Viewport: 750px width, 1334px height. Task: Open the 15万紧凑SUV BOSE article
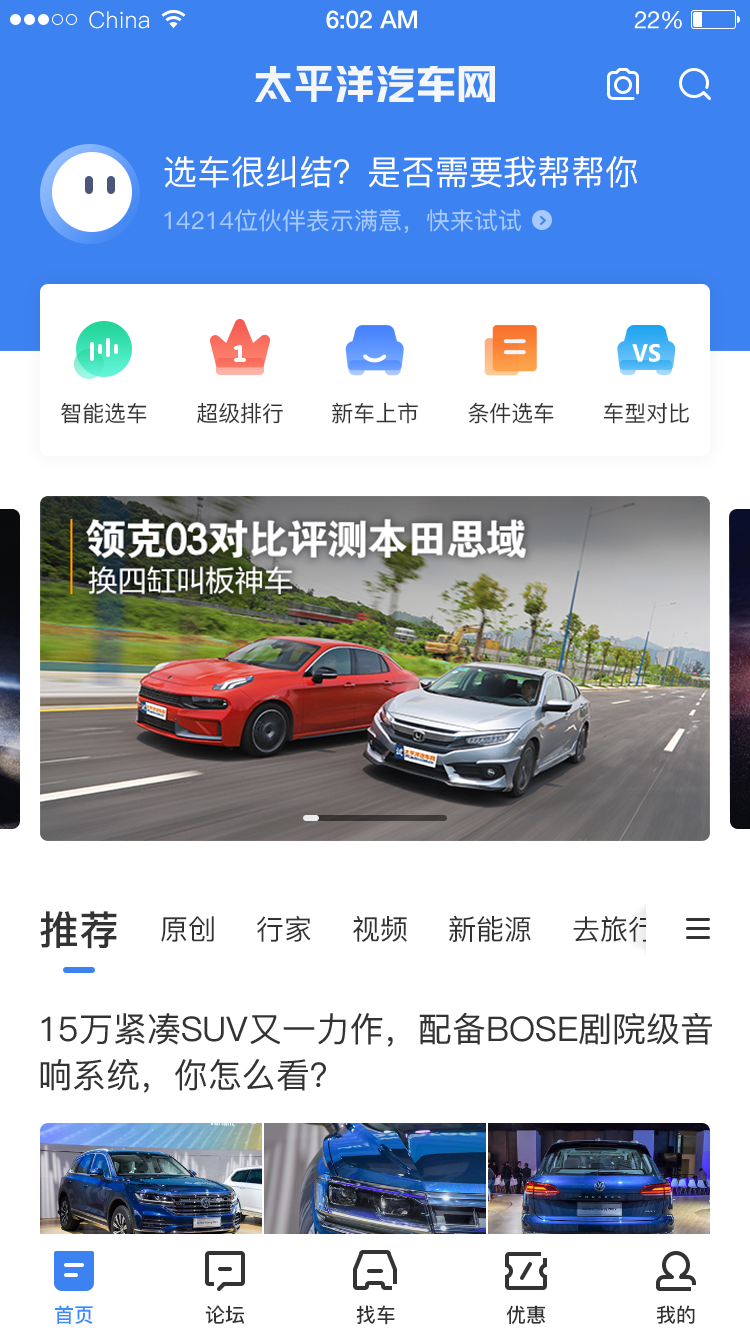pos(375,1053)
